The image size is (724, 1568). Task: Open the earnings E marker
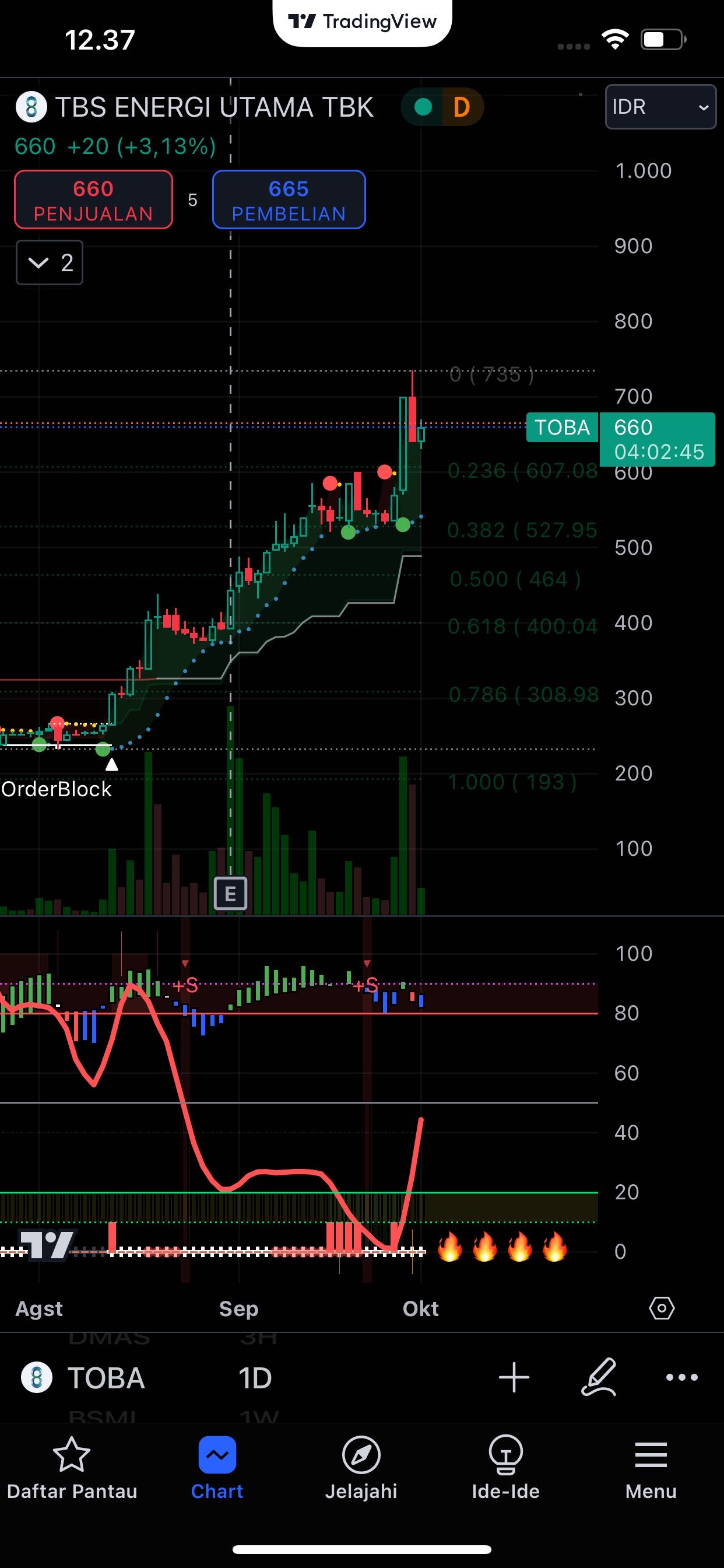point(231,894)
